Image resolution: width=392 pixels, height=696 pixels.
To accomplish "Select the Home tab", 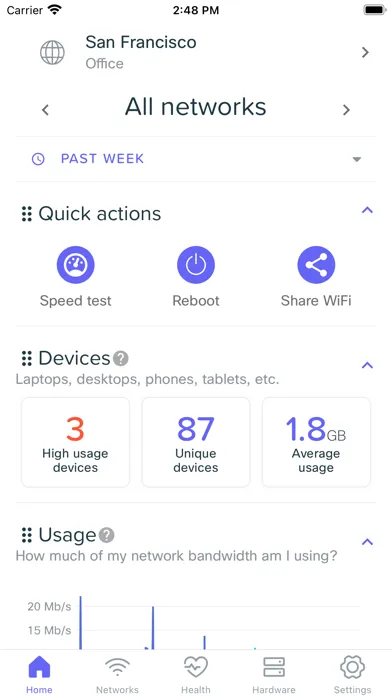I will pos(39,675).
